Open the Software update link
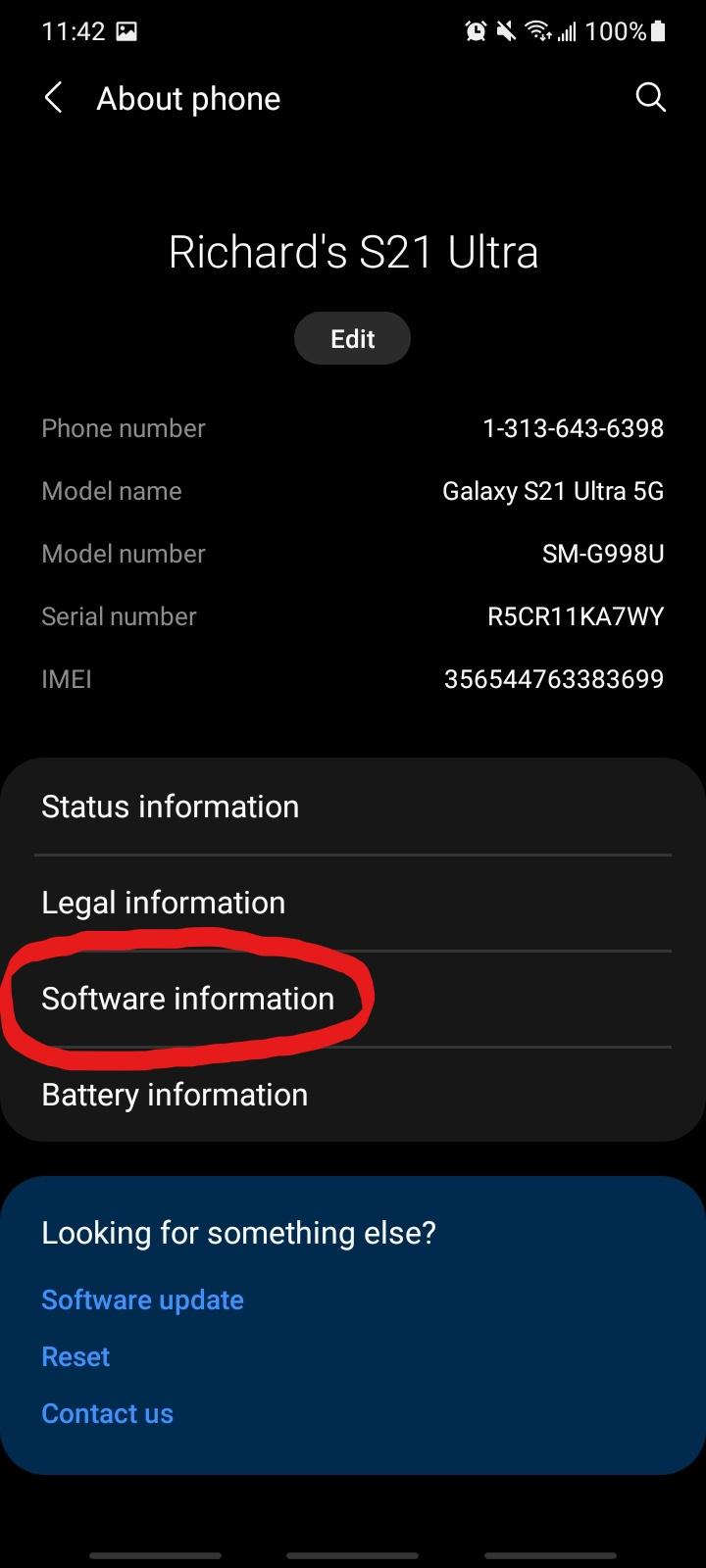 (x=142, y=1299)
